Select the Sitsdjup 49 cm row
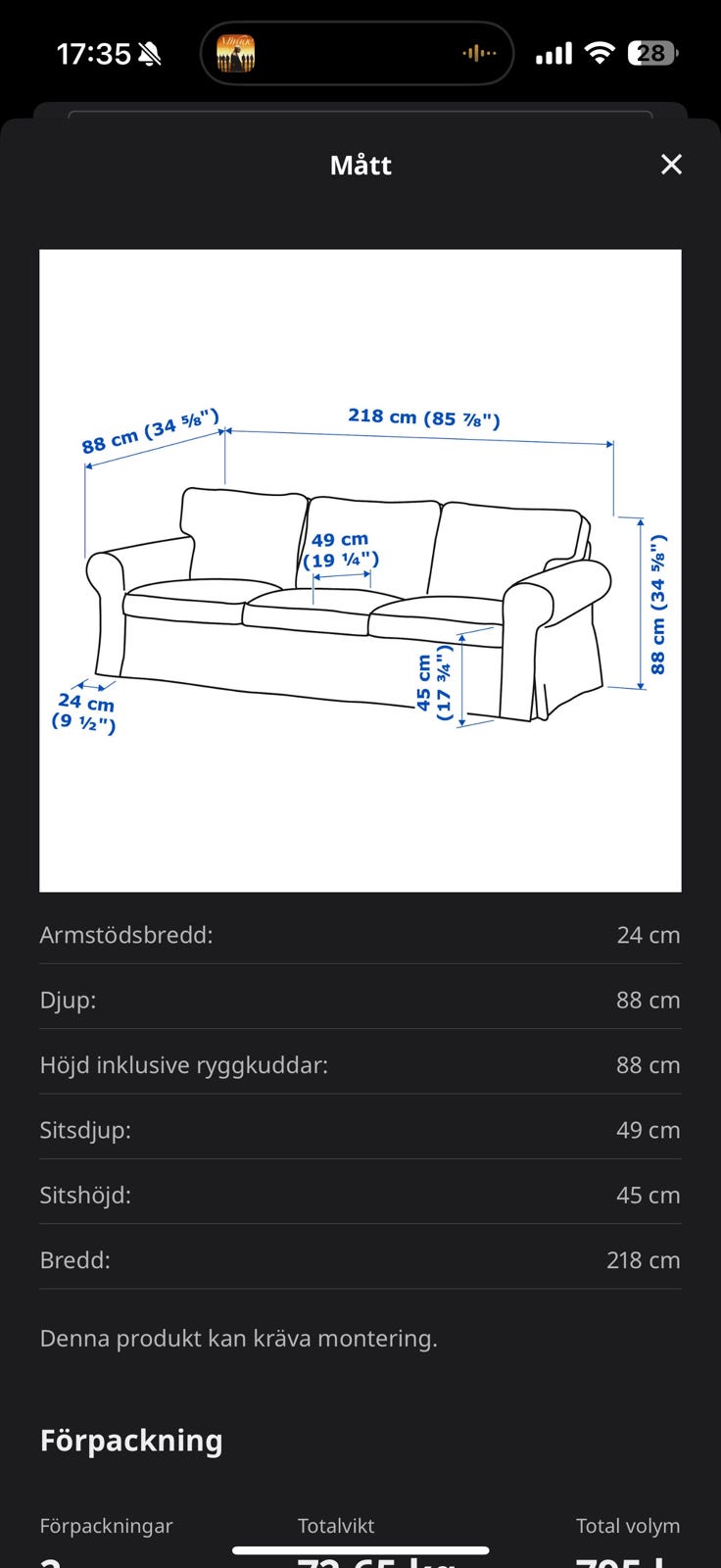 pyautogui.click(x=360, y=1130)
